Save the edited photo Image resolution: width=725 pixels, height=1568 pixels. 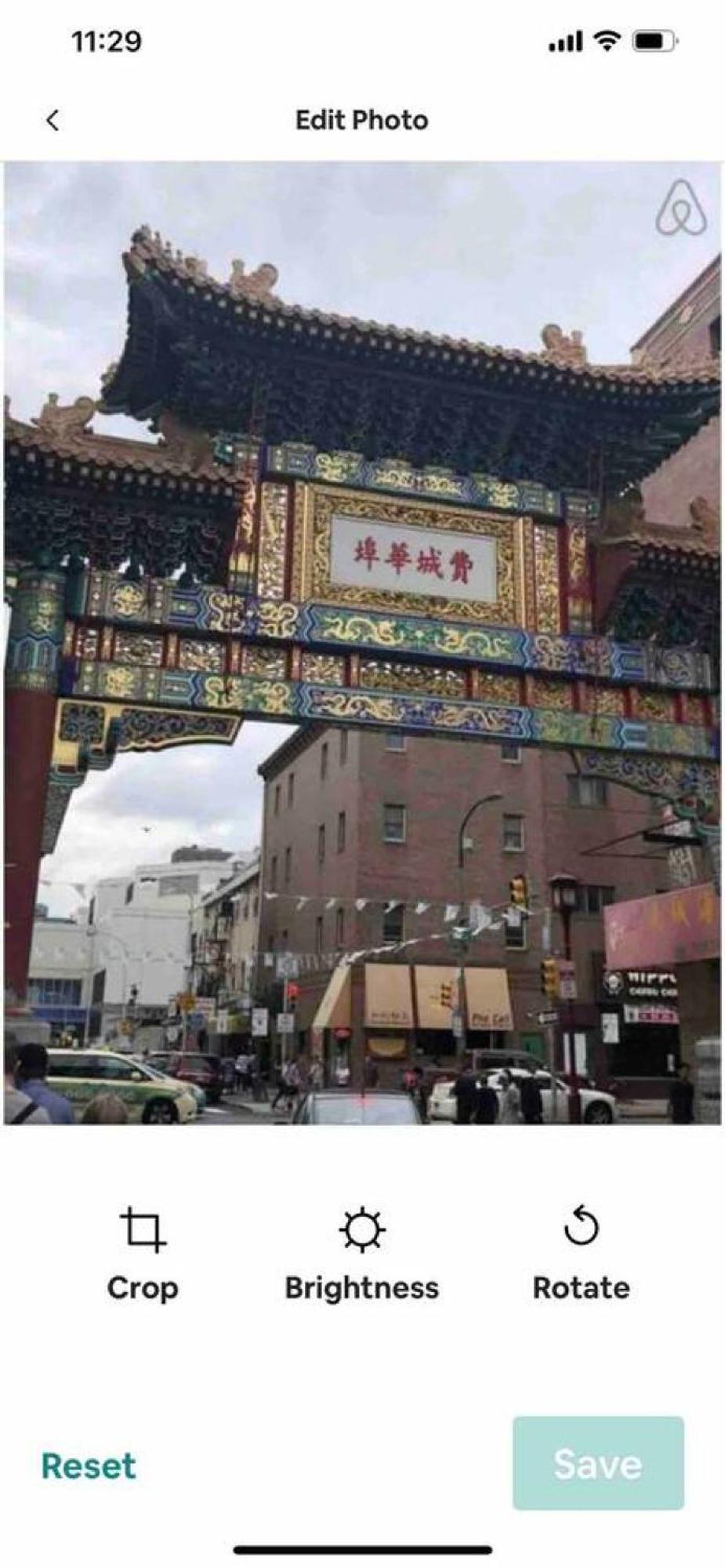pos(598,1463)
